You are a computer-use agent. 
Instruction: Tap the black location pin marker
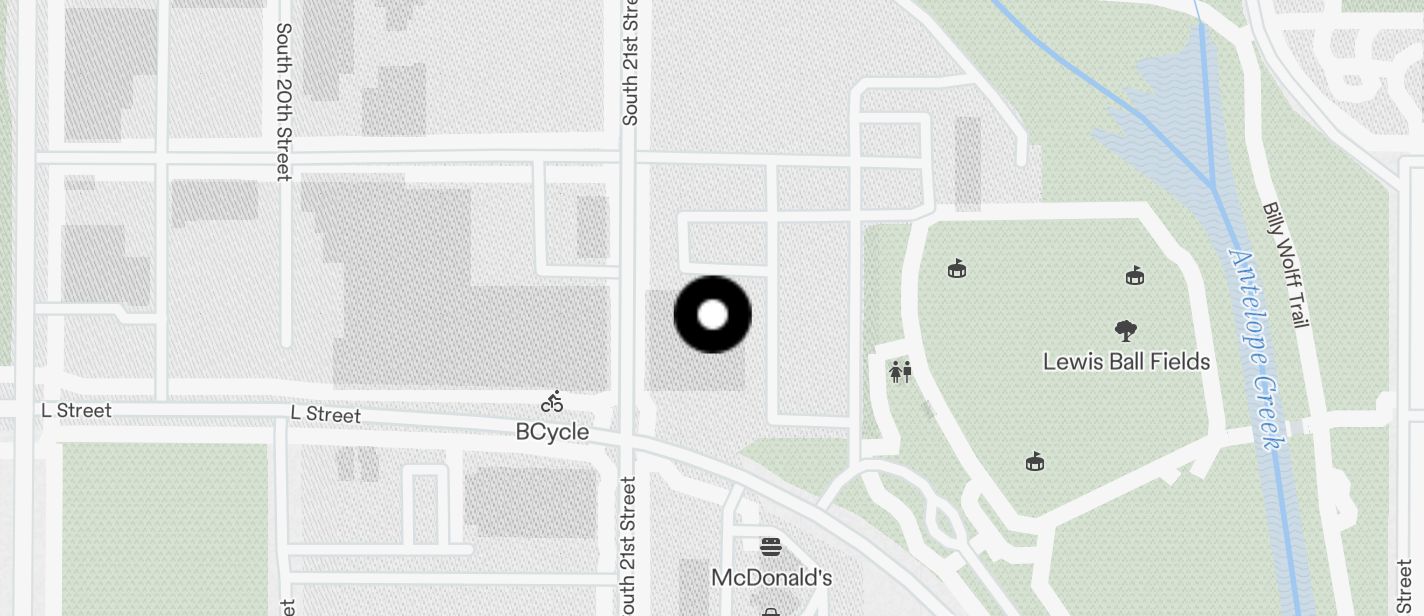[x=712, y=315]
